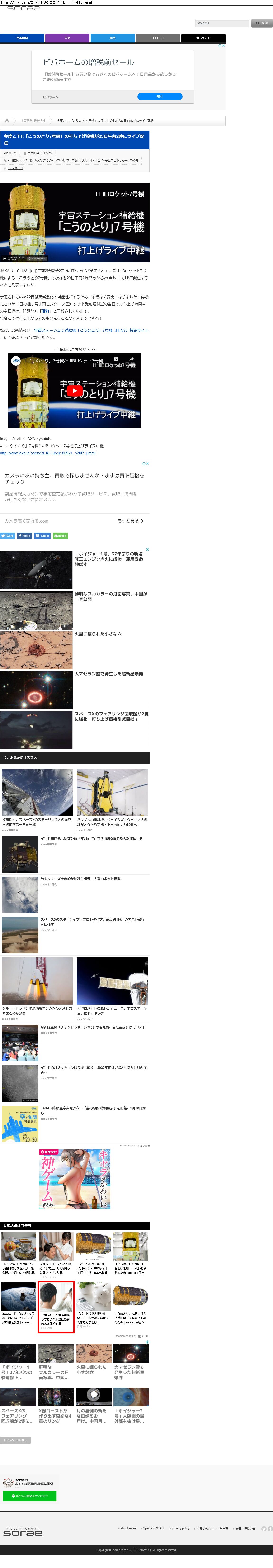Tap the 開く button in ビバホーム ad
The width and height of the screenshot is (273, 1568).
coord(160,96)
